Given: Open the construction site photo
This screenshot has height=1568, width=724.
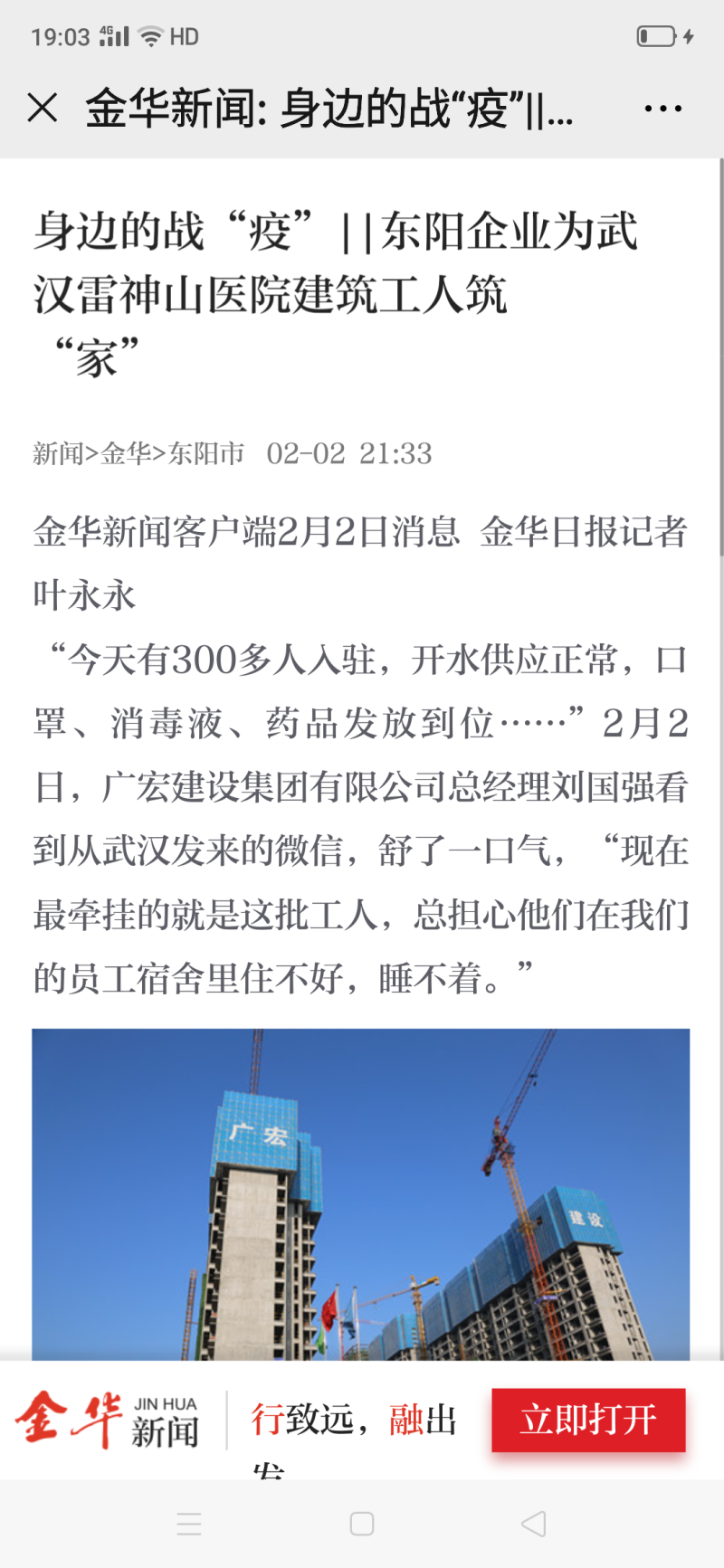Looking at the screenshot, I should click(360, 1194).
